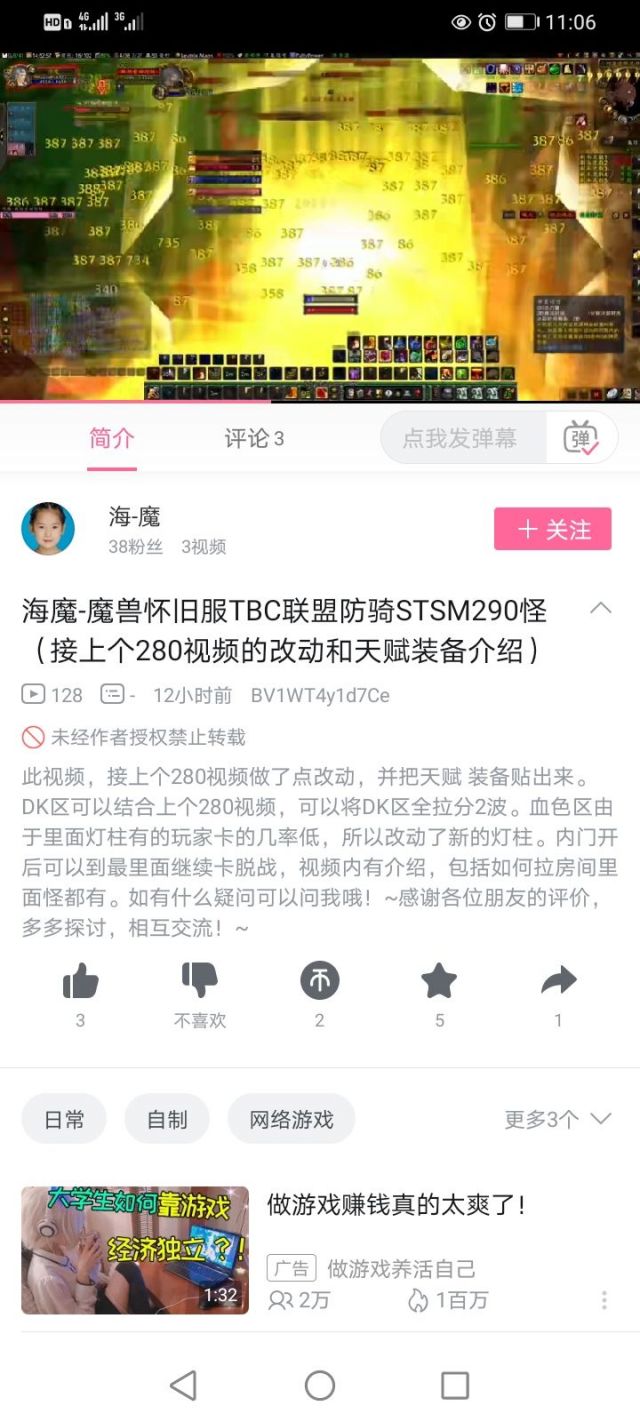640x1422 pixels.
Task: Select the 自制 tag chip
Action: click(167, 1119)
